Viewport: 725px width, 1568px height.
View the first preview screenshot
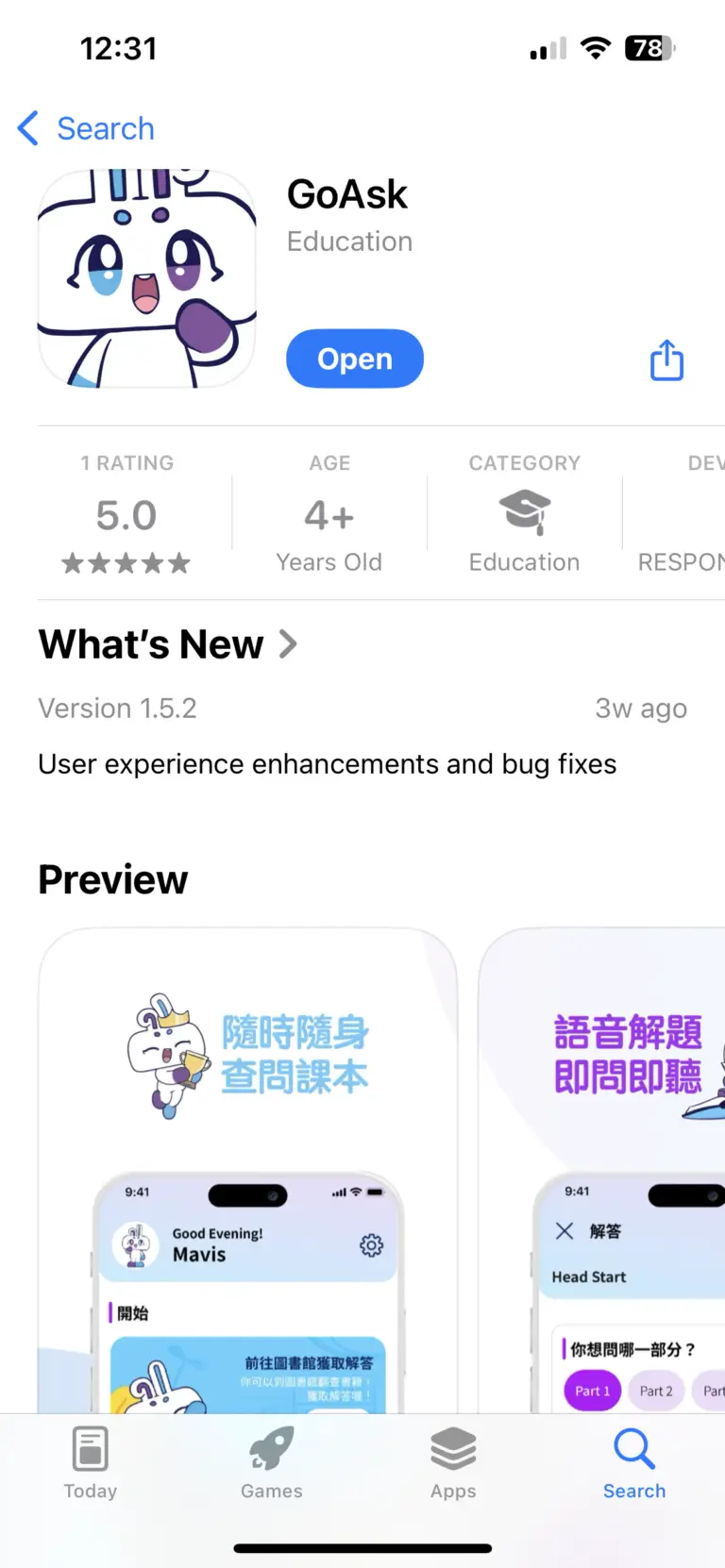(x=247, y=1170)
